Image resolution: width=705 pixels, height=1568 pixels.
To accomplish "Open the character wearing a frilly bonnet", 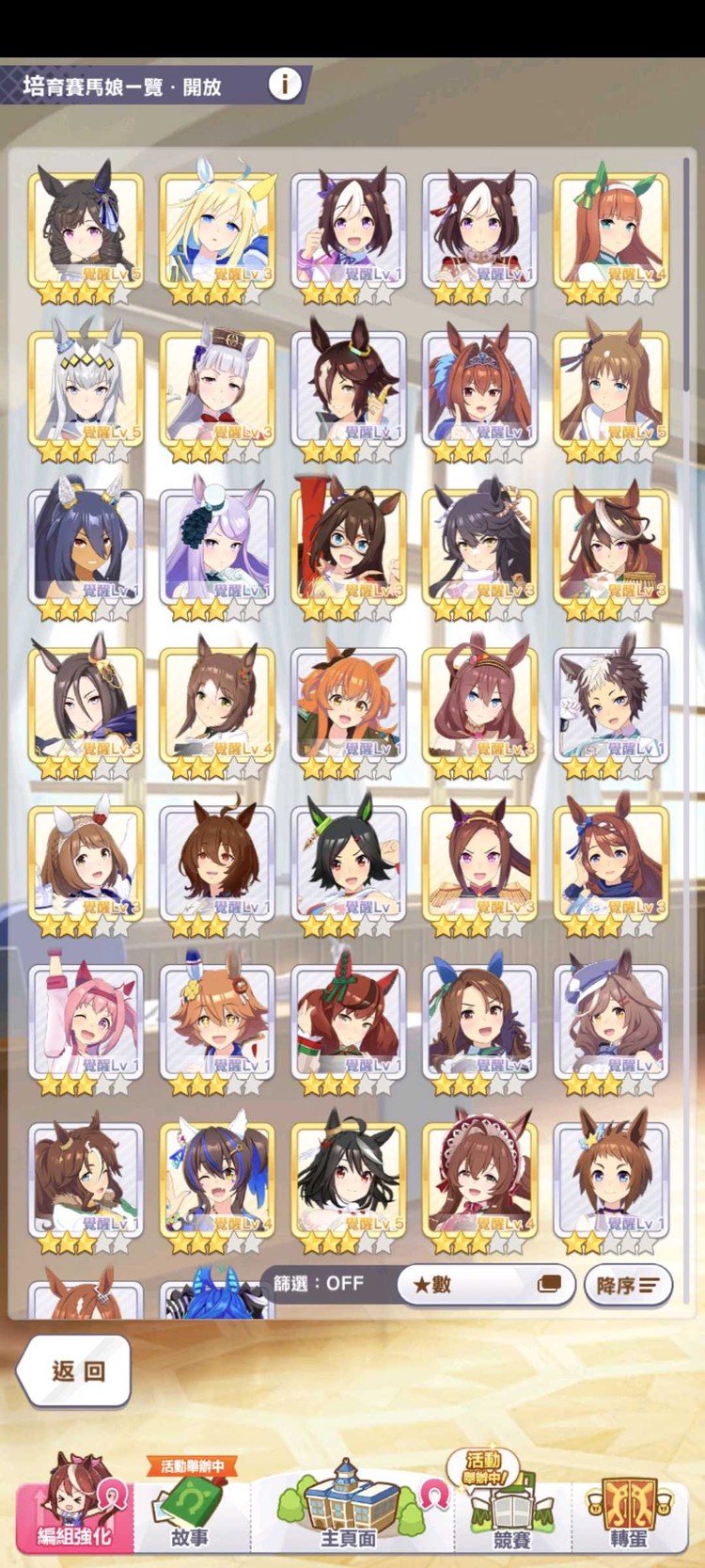I will click(480, 1178).
